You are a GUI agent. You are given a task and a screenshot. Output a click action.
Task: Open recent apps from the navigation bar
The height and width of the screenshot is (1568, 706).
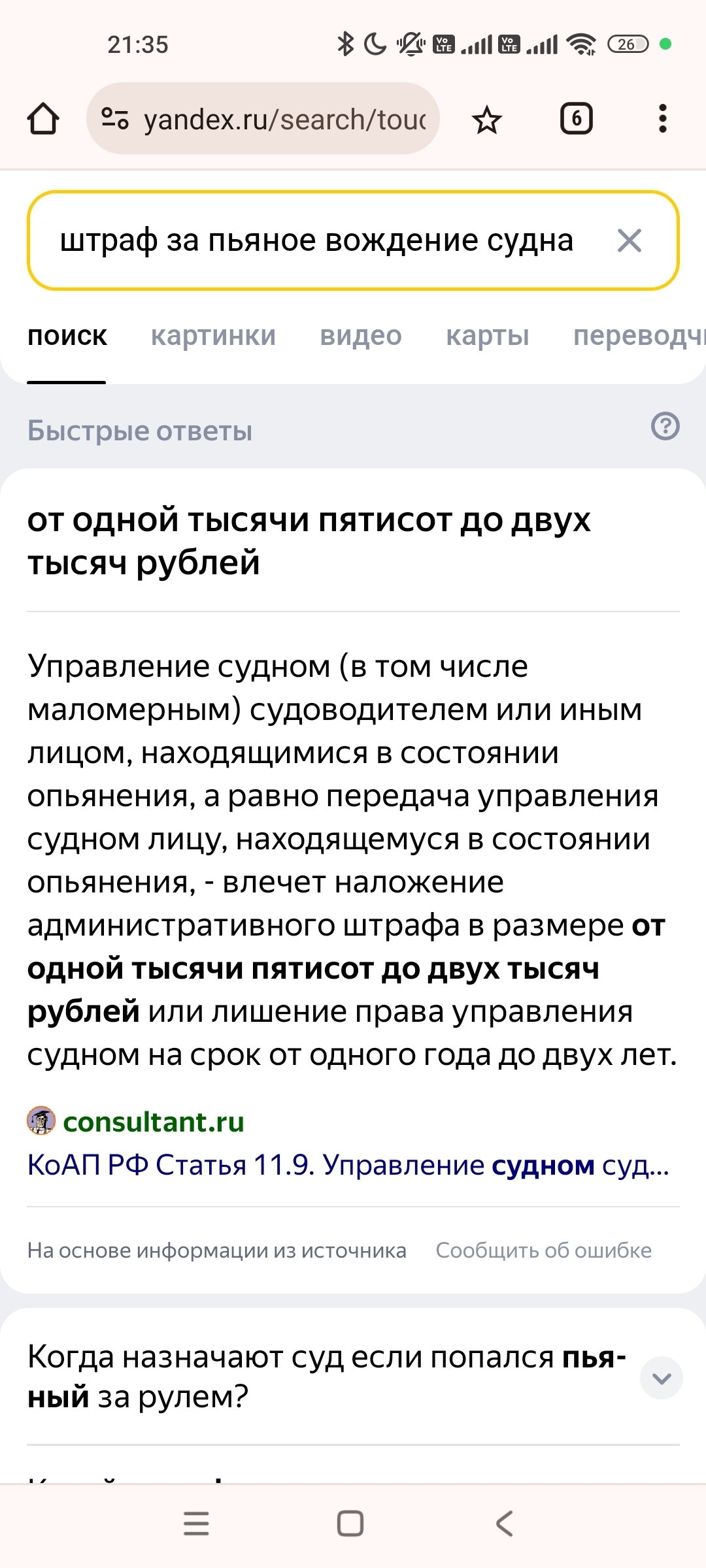196,1523
